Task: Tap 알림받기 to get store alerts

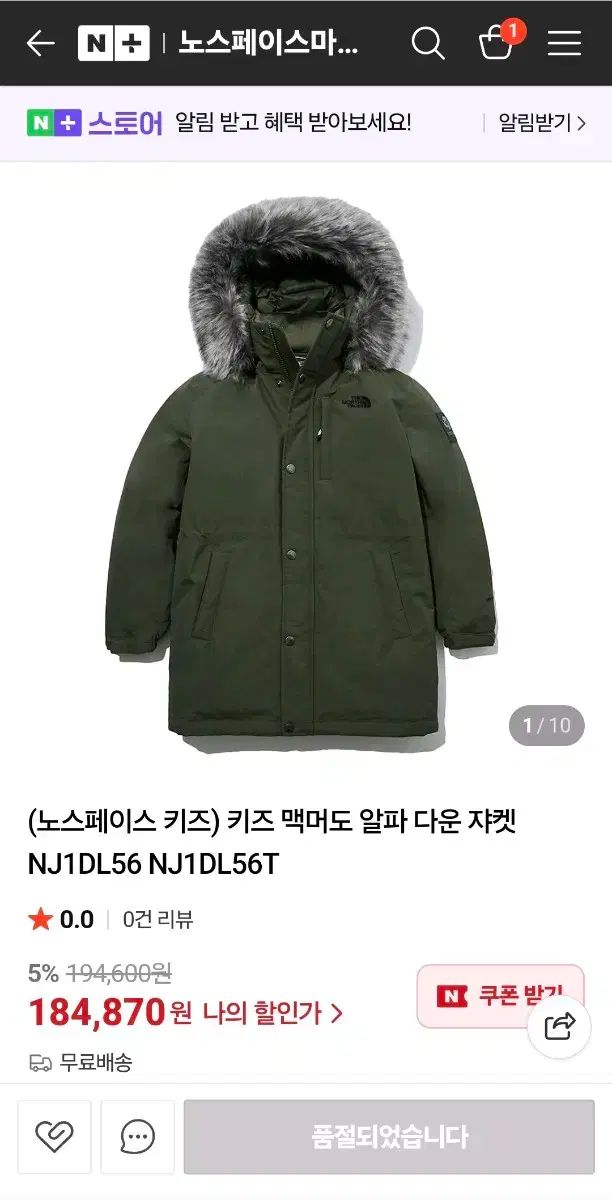Action: pyautogui.click(x=542, y=123)
